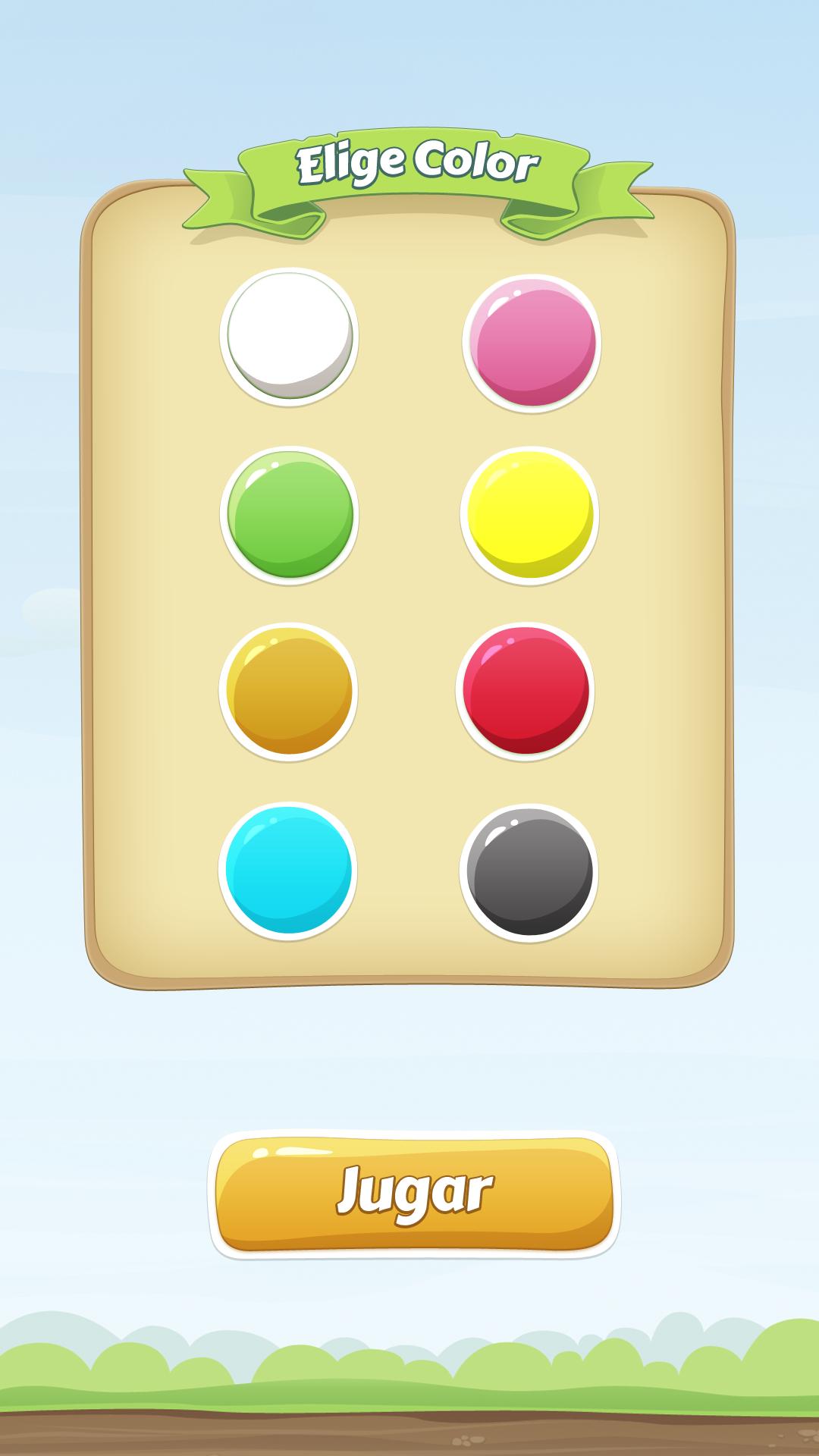Select the golden orange color ball
The image size is (819, 1456).
(289, 692)
